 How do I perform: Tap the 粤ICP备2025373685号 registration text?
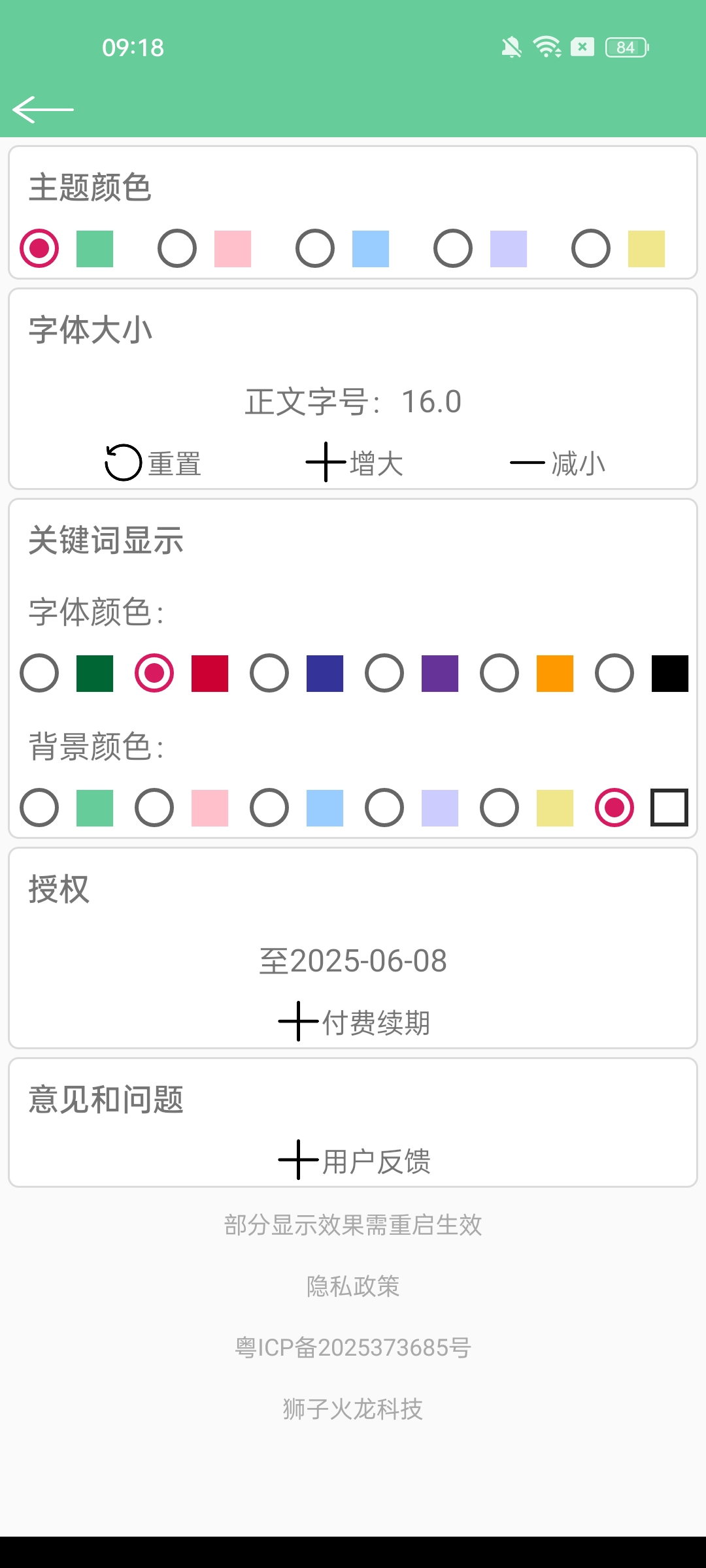pos(353,1346)
